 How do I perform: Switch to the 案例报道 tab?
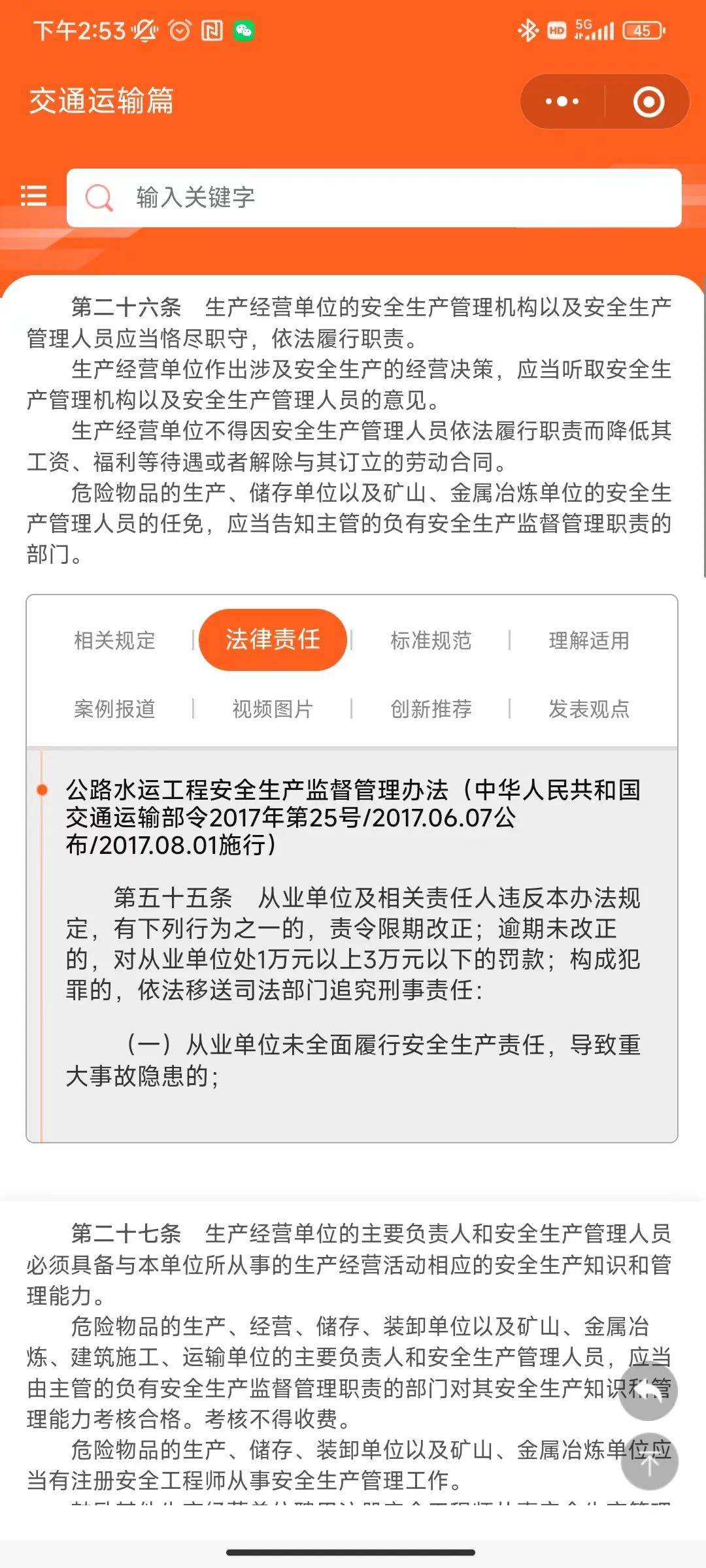coord(114,709)
